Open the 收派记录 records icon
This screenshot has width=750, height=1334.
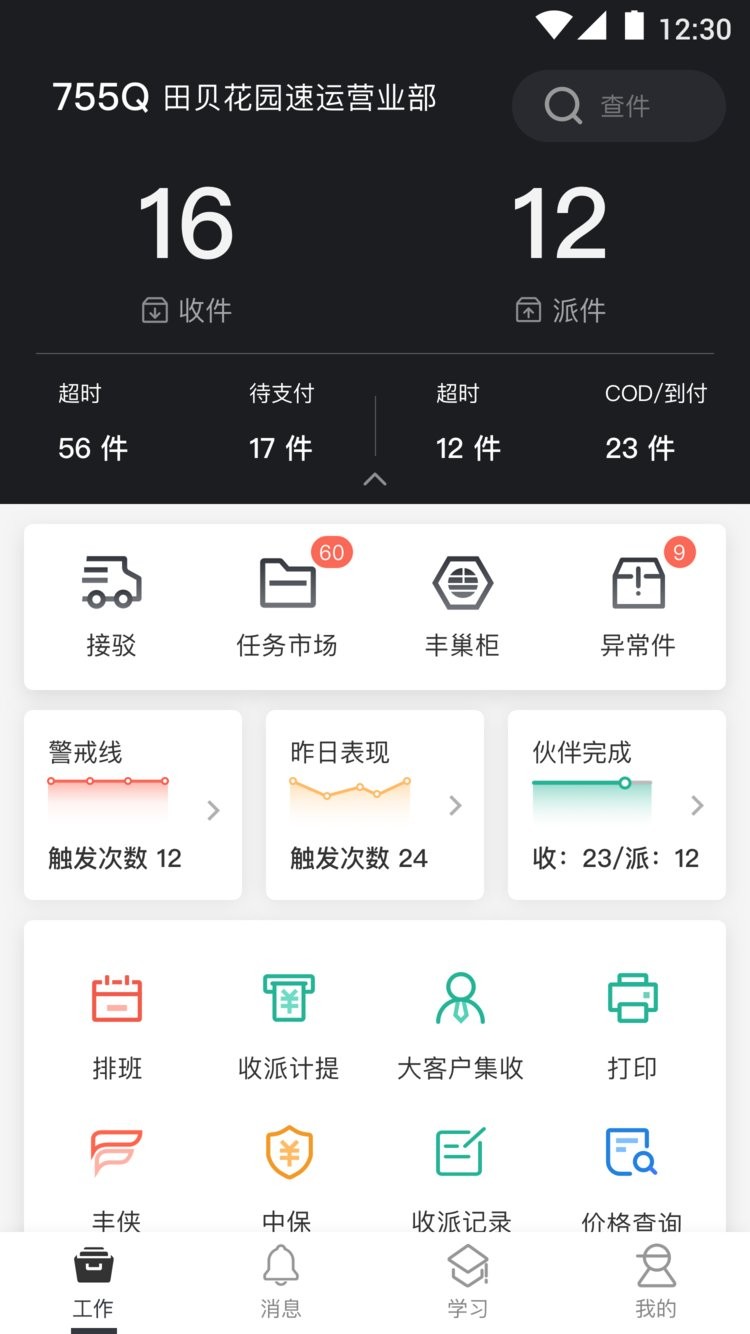point(460,1175)
